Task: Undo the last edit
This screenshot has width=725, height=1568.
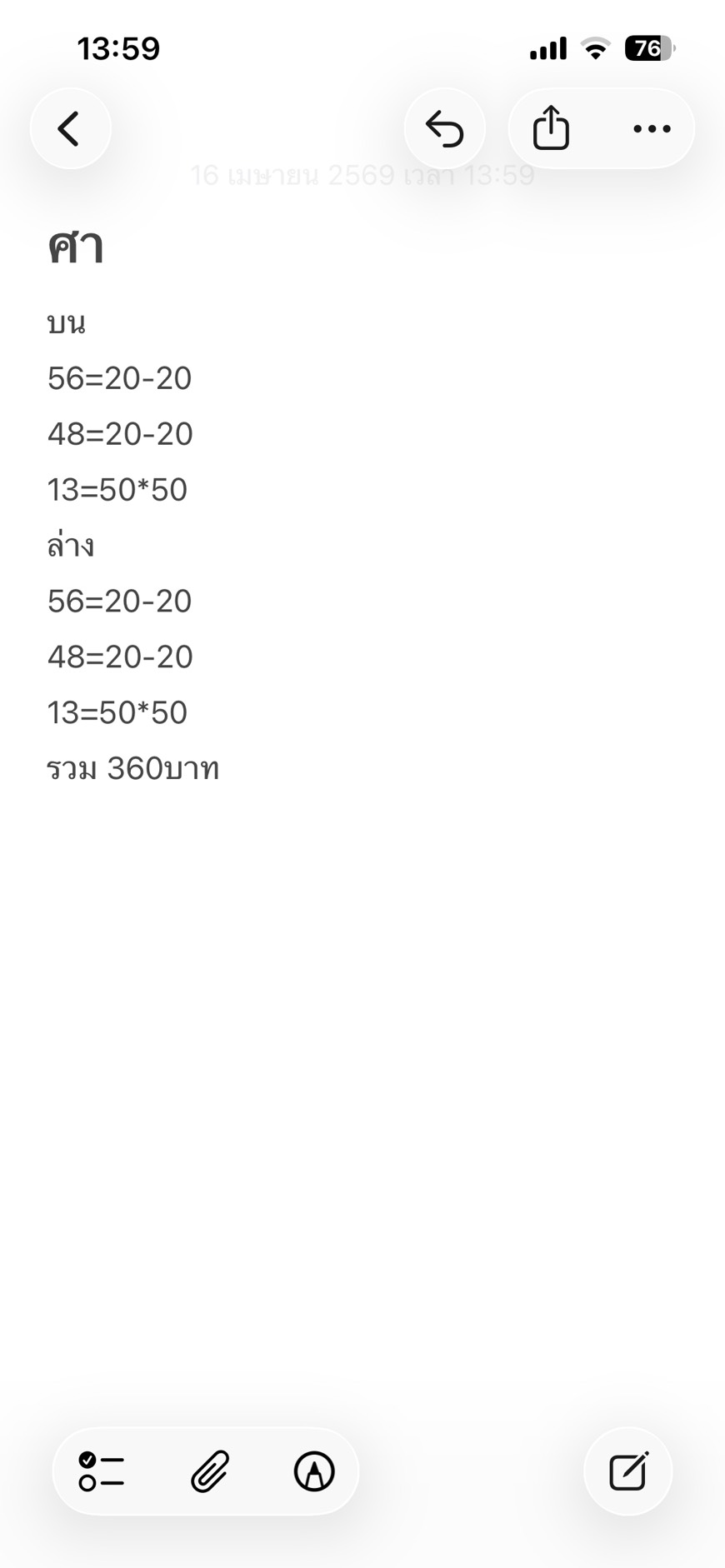Action: pos(444,129)
